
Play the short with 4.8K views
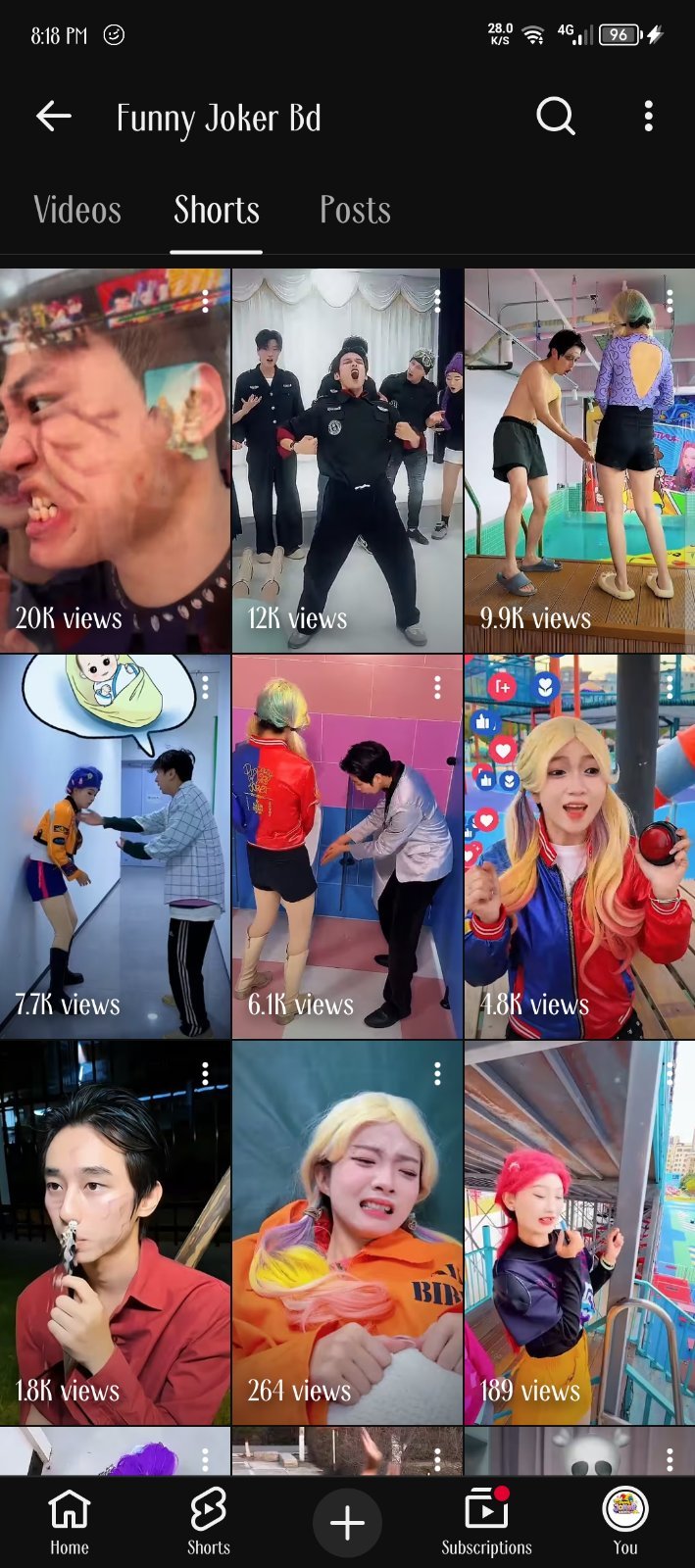[x=579, y=847]
